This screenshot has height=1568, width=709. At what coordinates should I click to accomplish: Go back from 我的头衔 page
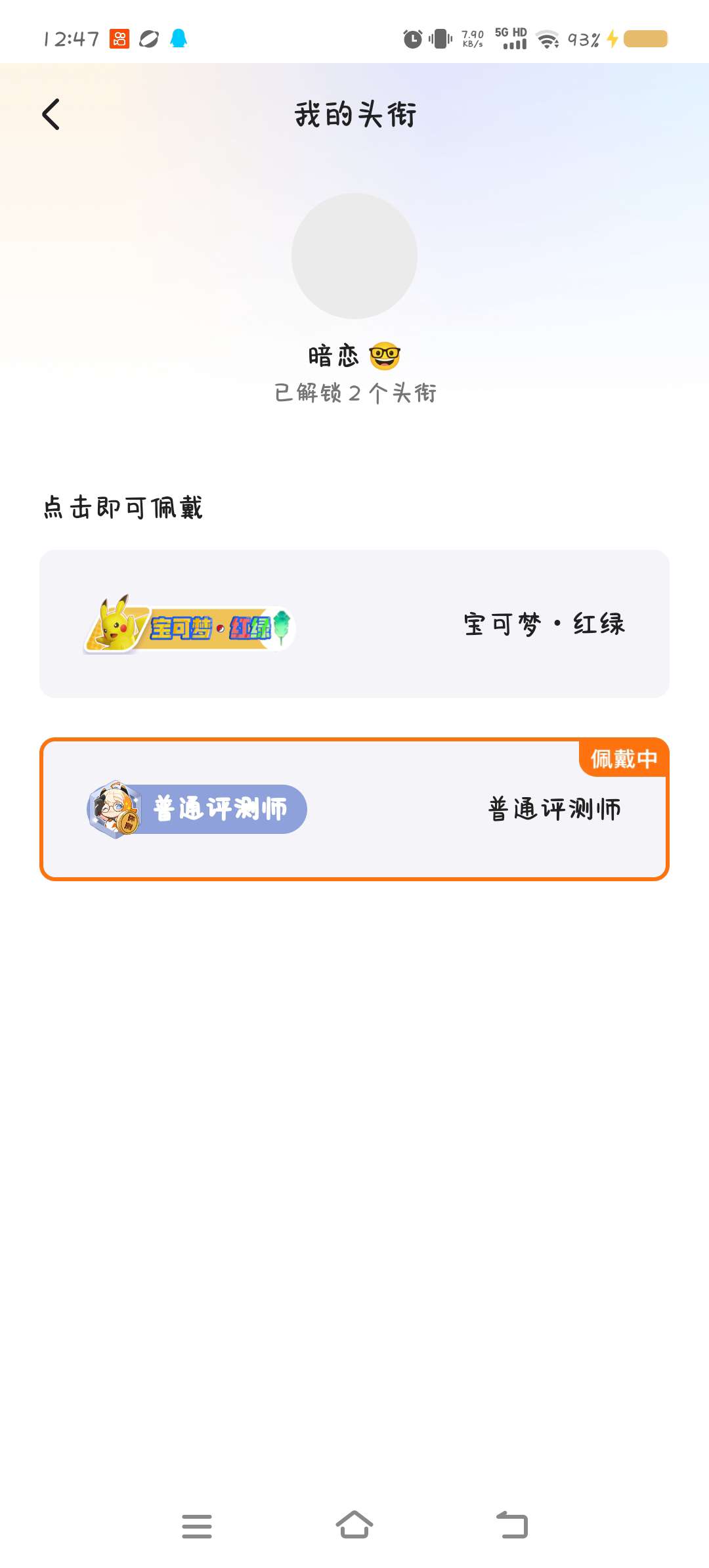click(51, 114)
